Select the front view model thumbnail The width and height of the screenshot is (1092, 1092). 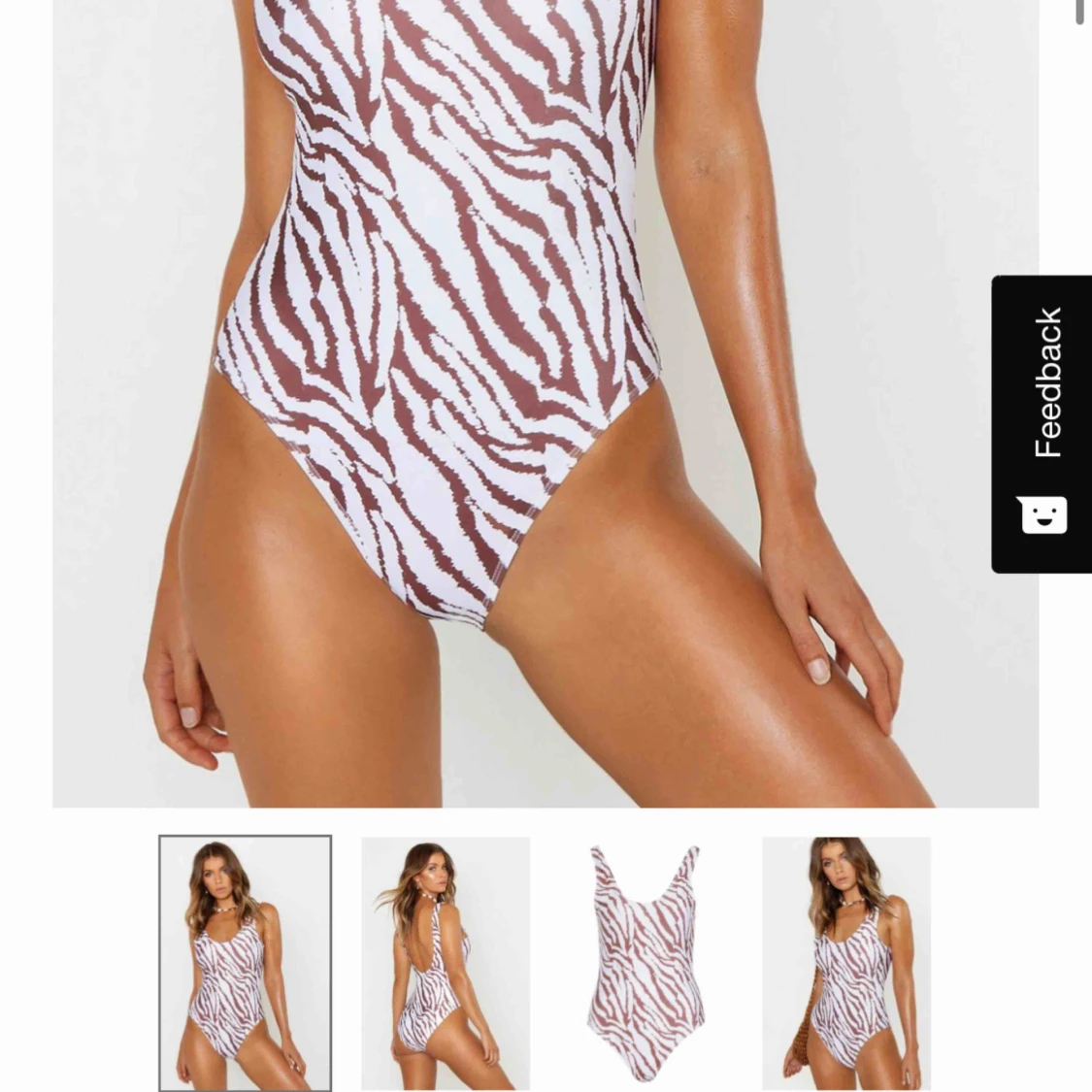pyautogui.click(x=245, y=963)
